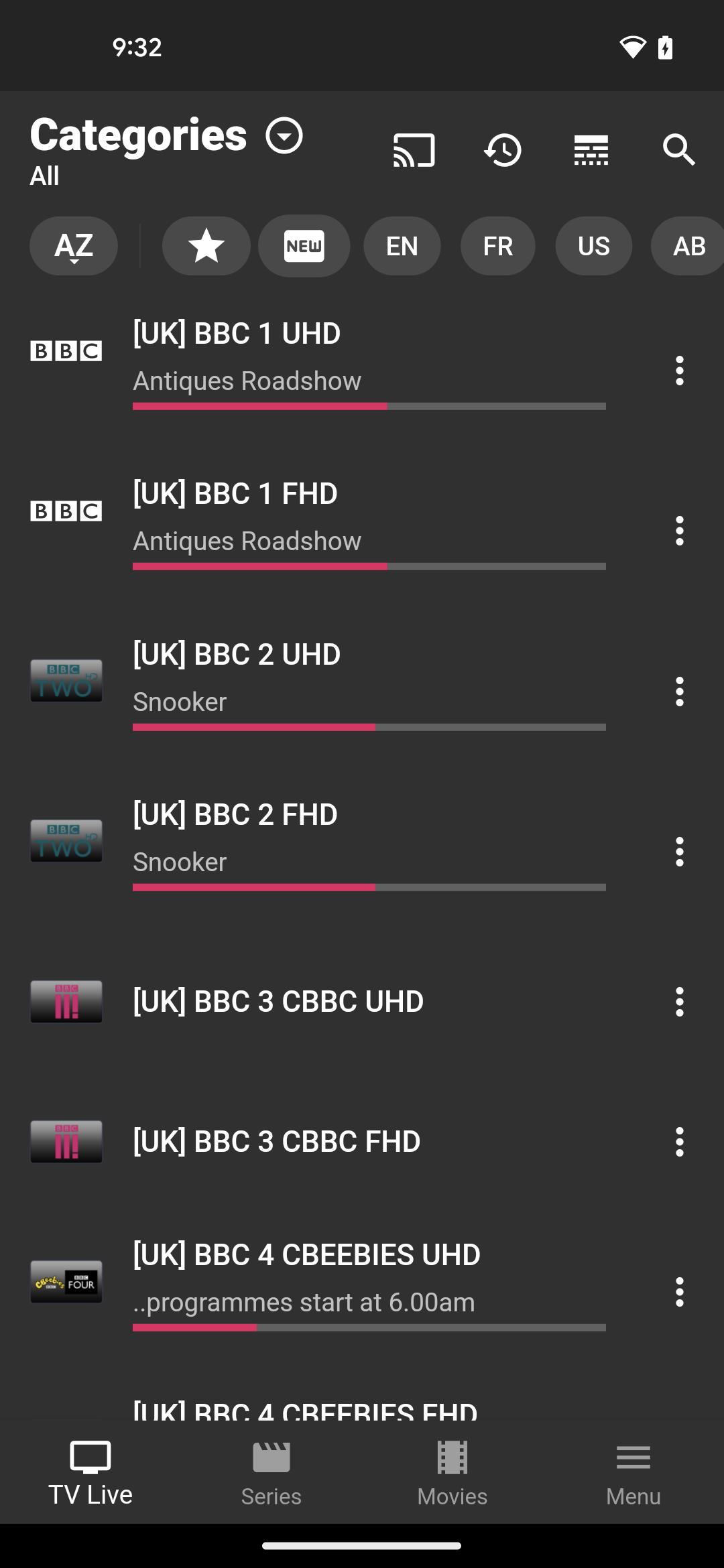Open the program guide icon
The image size is (724, 1568).
pos(591,149)
